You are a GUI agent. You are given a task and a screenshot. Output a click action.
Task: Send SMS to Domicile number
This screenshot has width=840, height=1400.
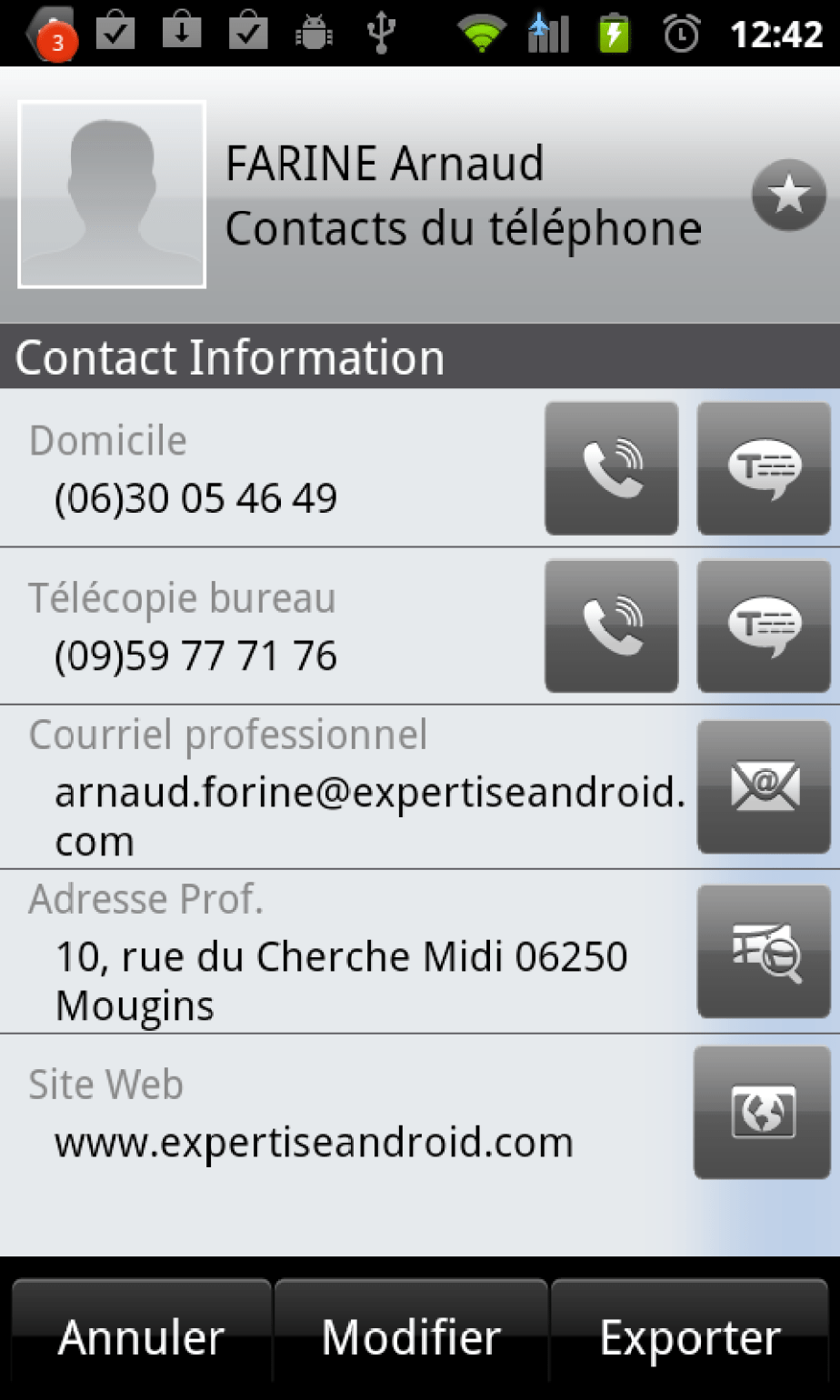click(764, 468)
